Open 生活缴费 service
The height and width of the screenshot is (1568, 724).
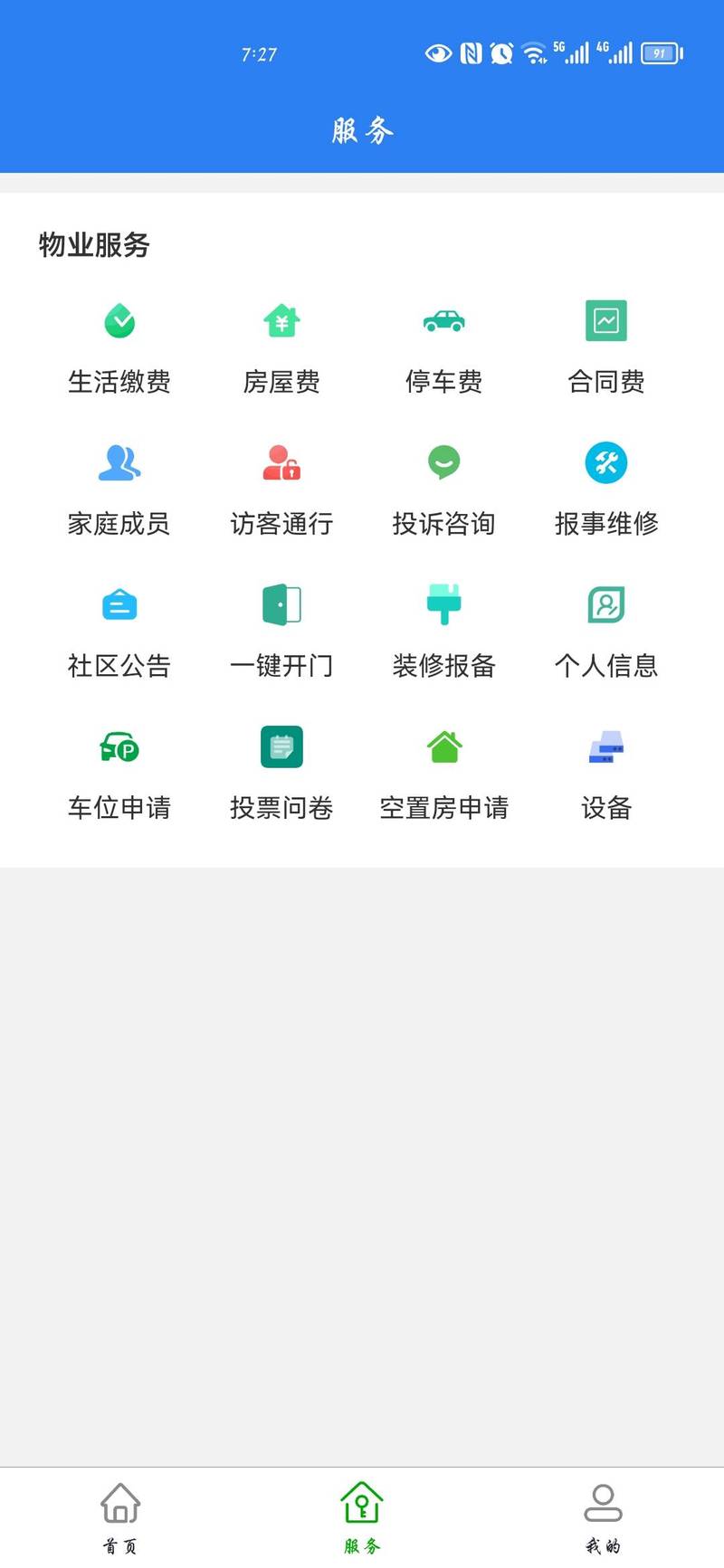(x=119, y=348)
